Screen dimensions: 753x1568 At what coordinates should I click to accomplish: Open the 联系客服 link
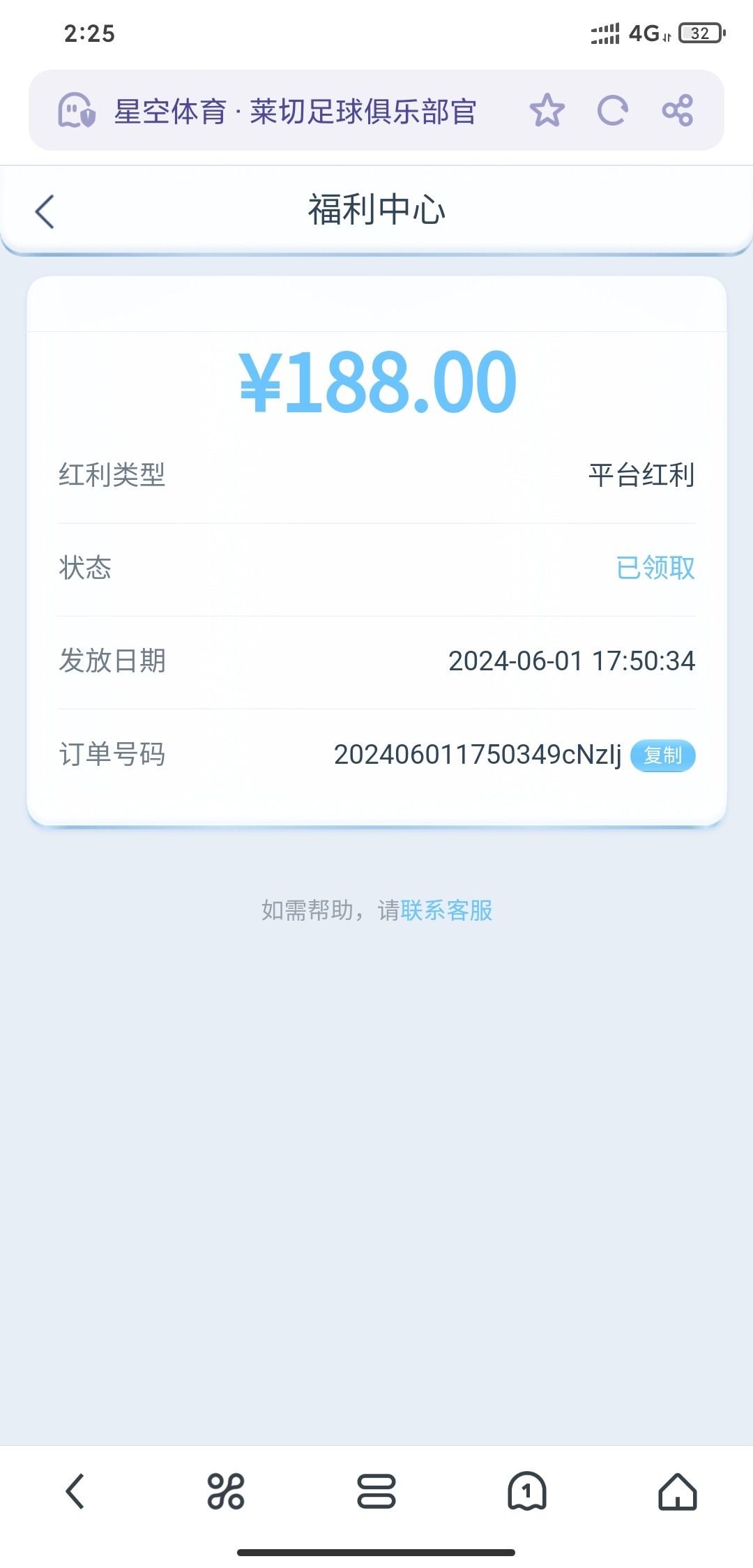click(446, 910)
